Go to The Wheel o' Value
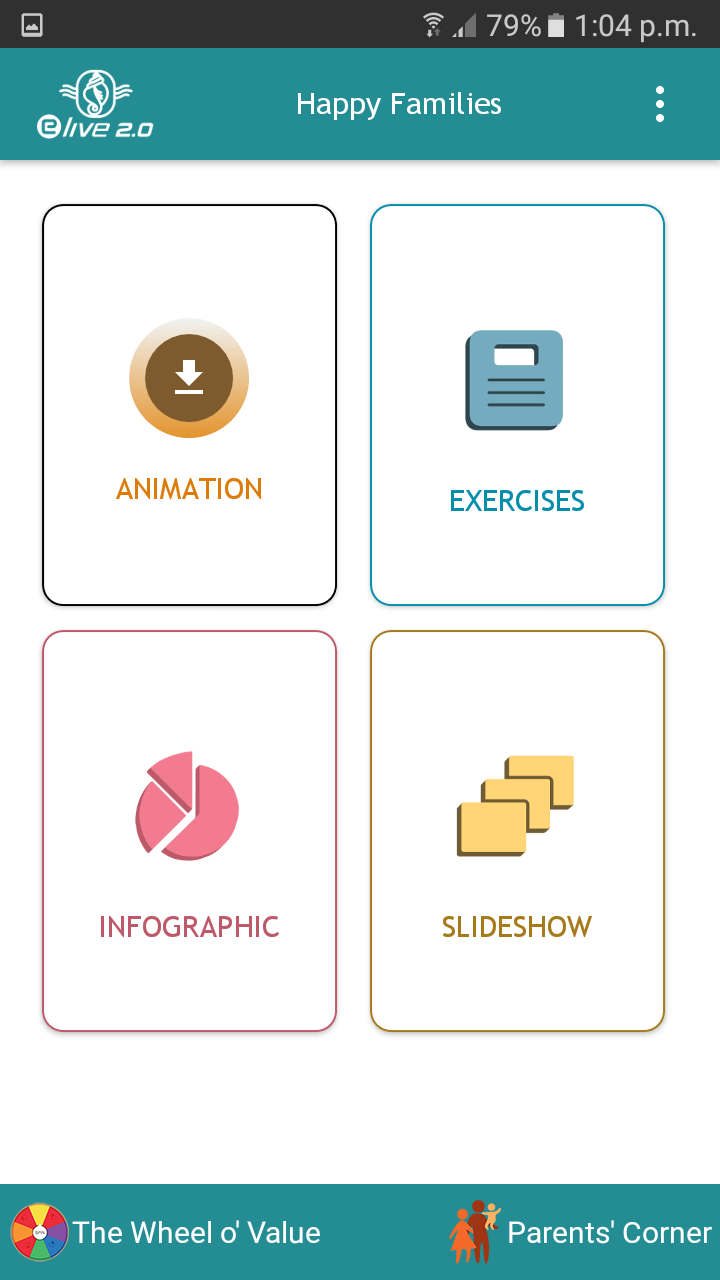720x1280 pixels. (x=166, y=1232)
